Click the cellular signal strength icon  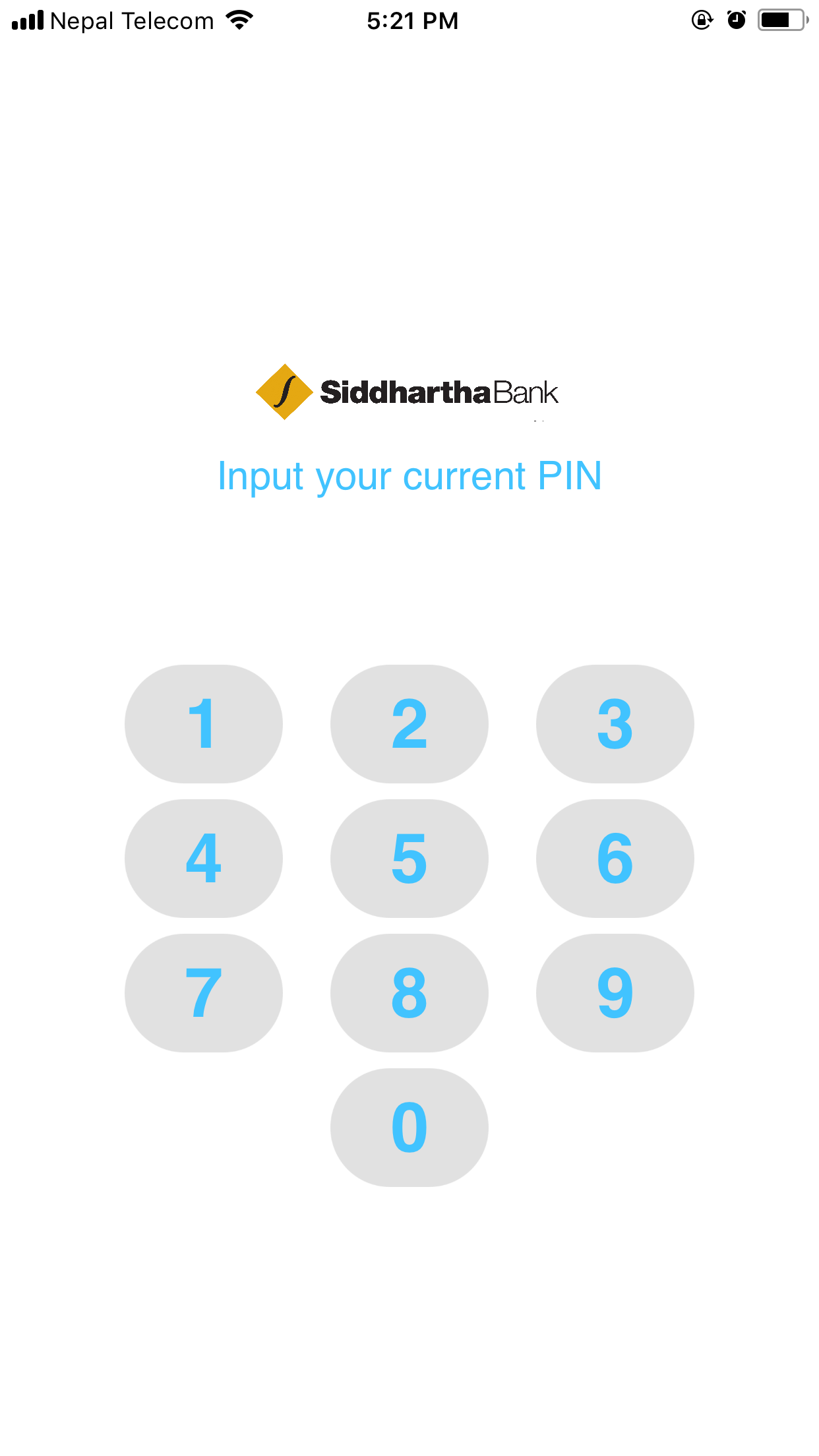[x=26, y=20]
